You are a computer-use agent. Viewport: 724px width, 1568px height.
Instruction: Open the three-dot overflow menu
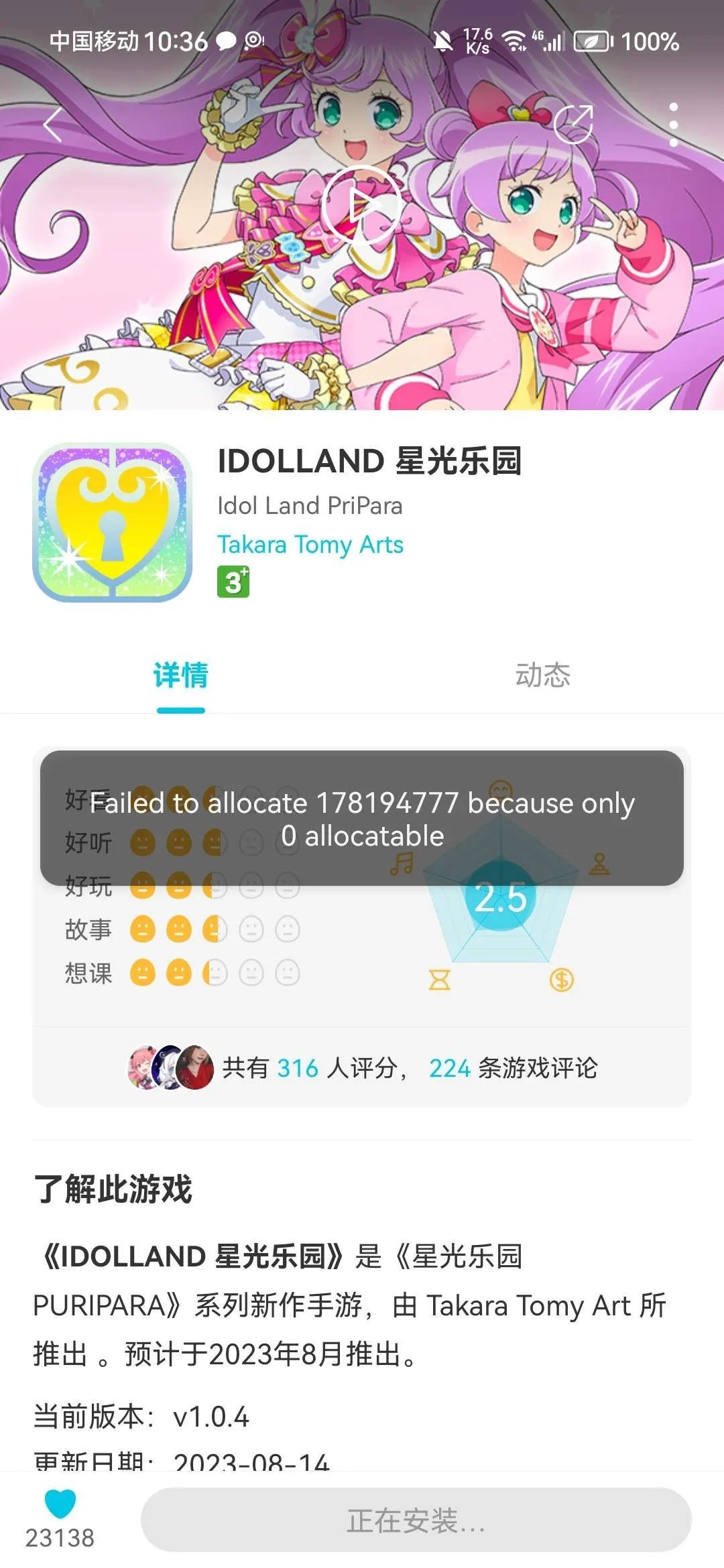click(673, 125)
